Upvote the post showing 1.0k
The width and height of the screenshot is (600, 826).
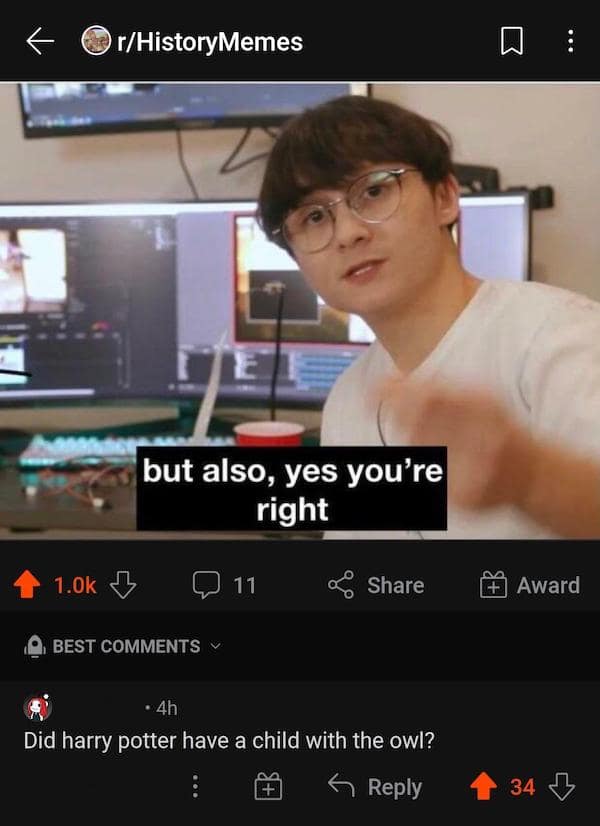click(x=27, y=585)
